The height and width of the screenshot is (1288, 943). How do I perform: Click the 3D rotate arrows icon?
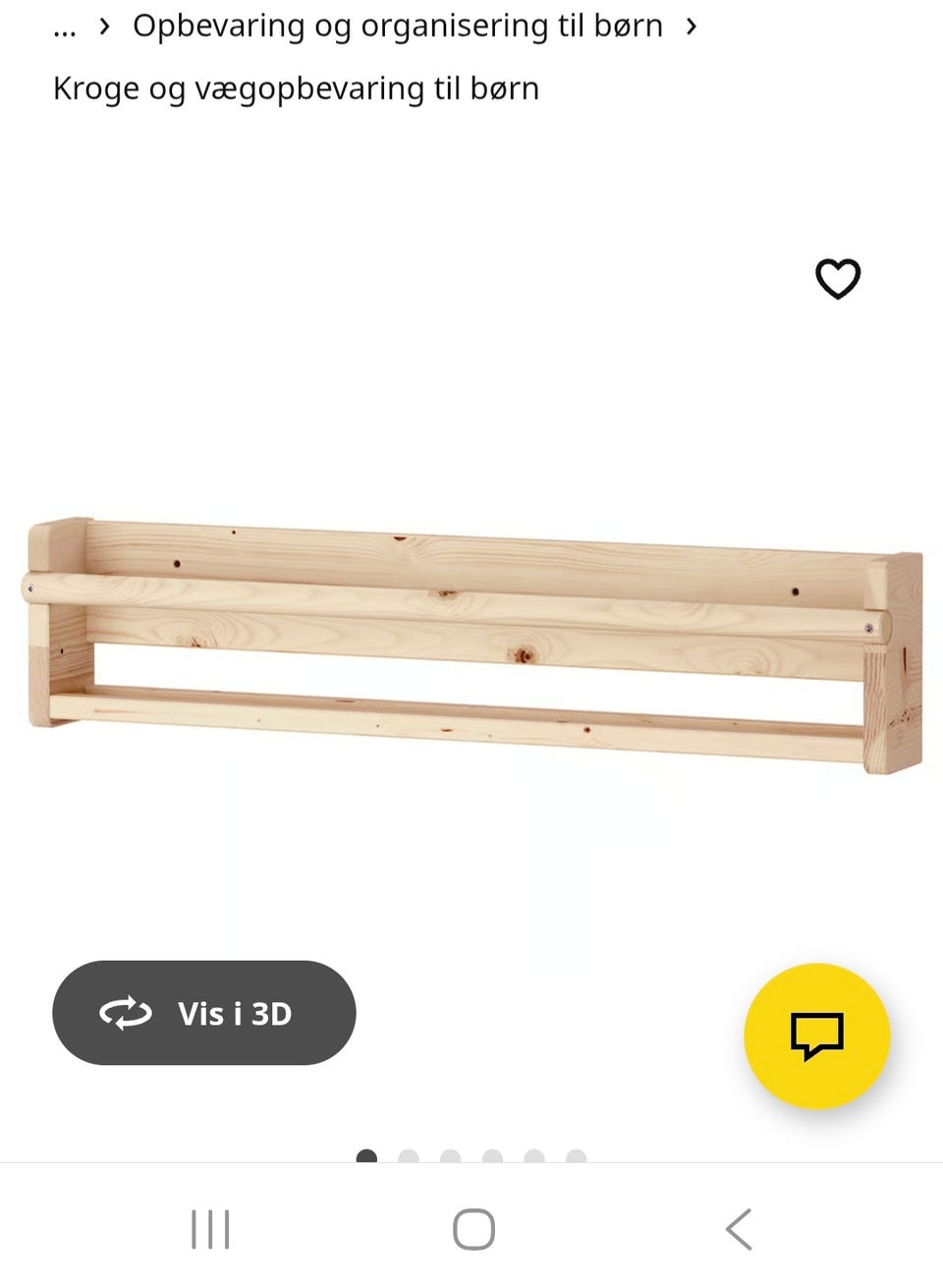[x=126, y=1013]
